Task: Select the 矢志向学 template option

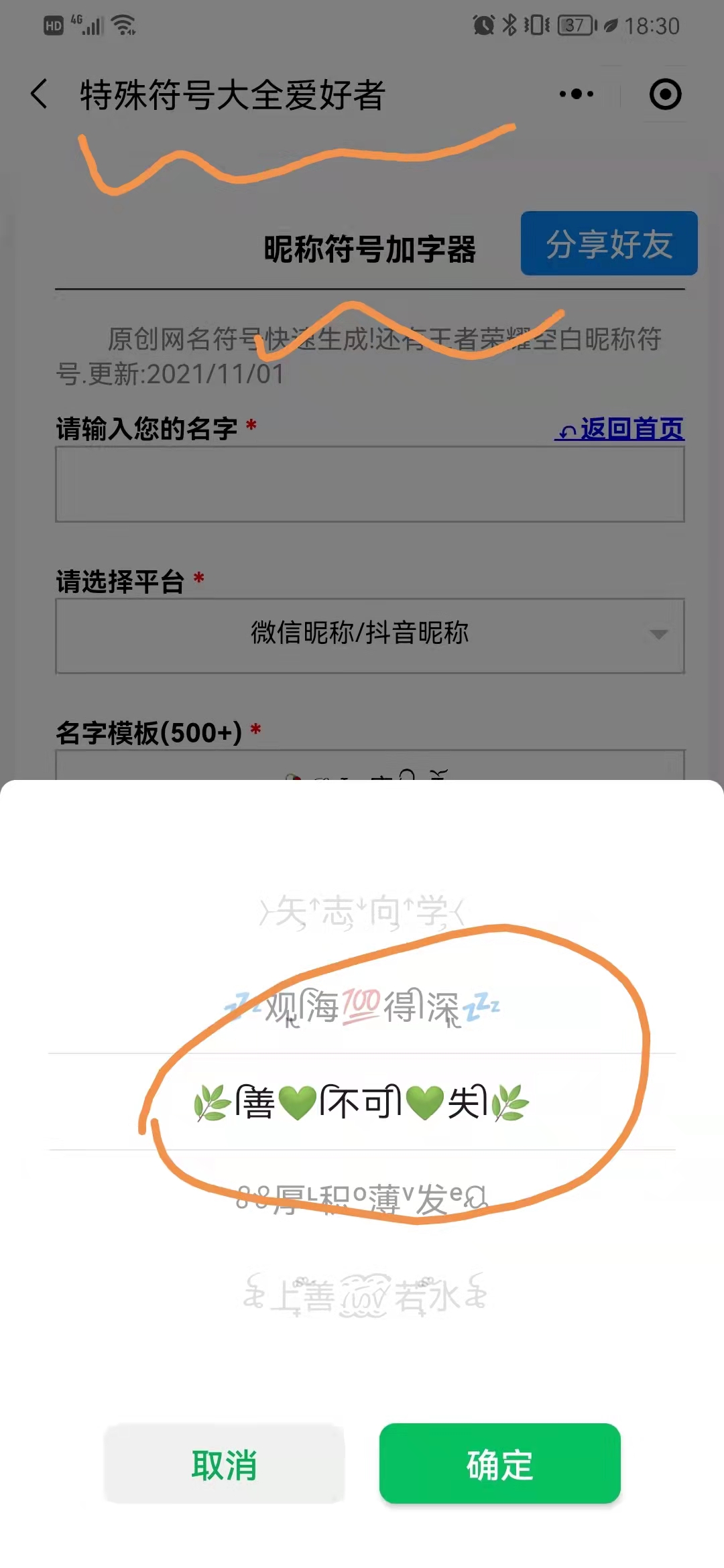Action: coord(362,911)
